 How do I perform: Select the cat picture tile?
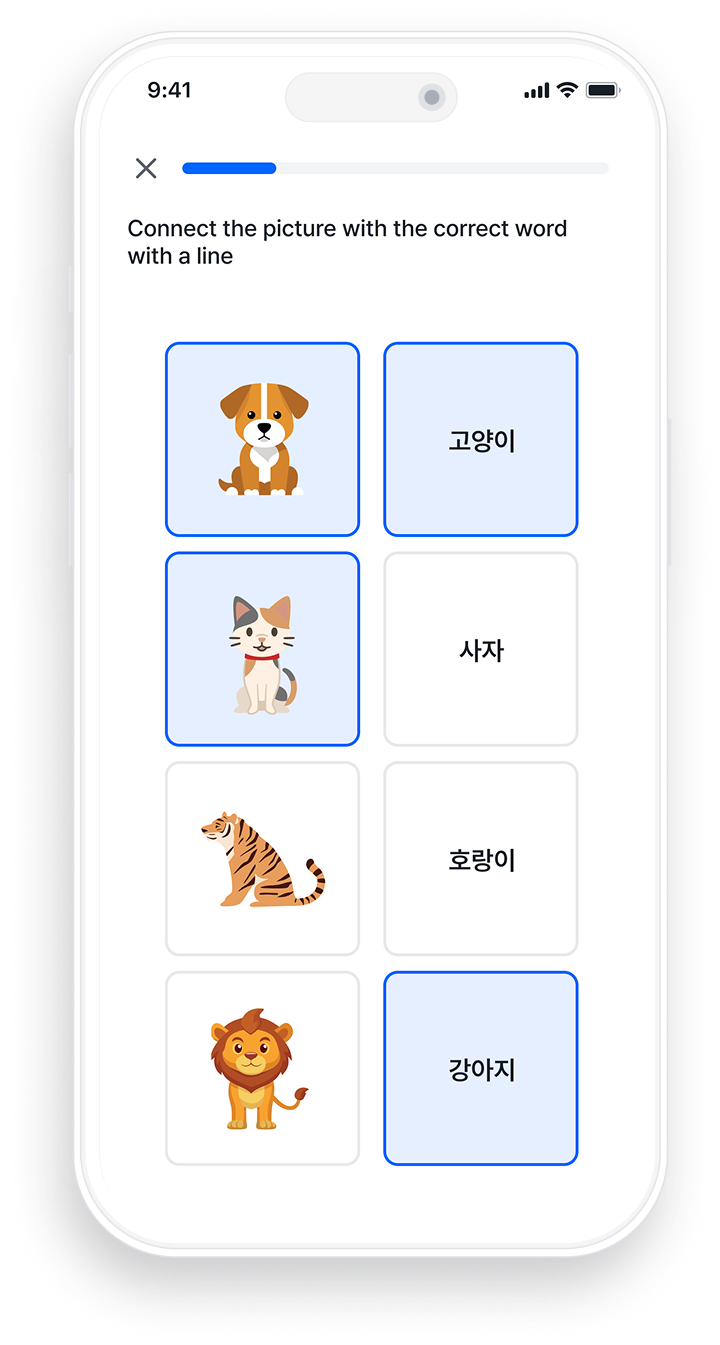[262, 649]
